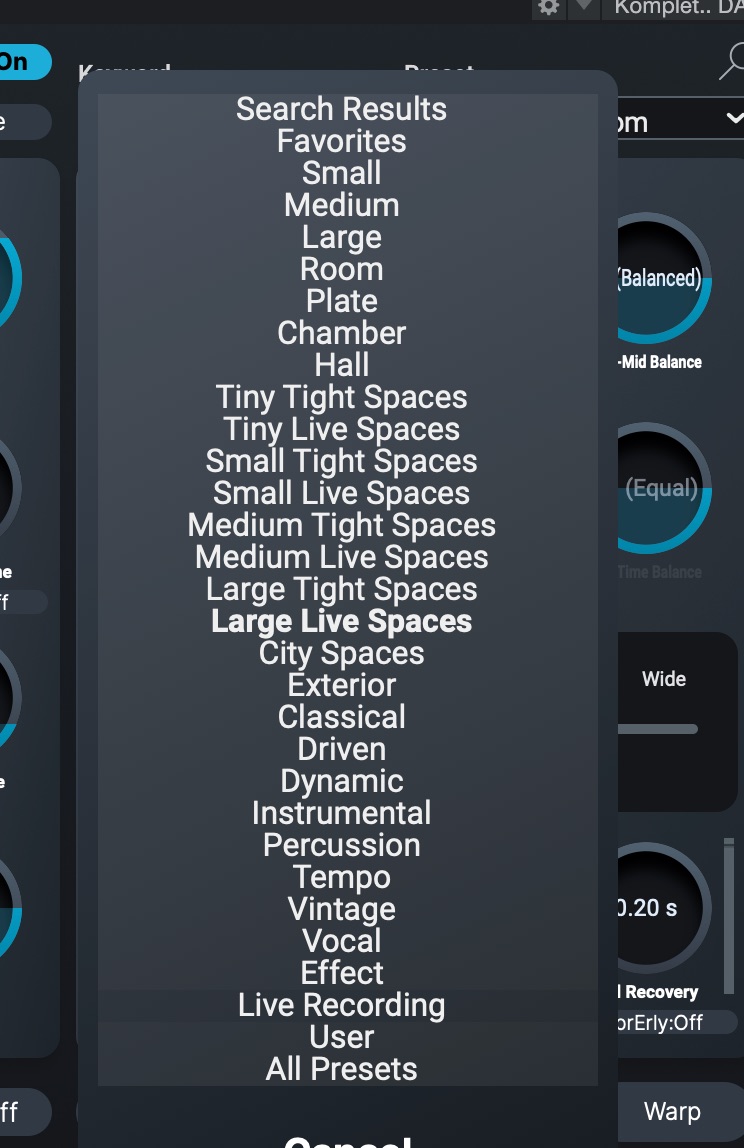This screenshot has height=1148, width=744.
Task: Select the Hall category
Action: point(342,365)
